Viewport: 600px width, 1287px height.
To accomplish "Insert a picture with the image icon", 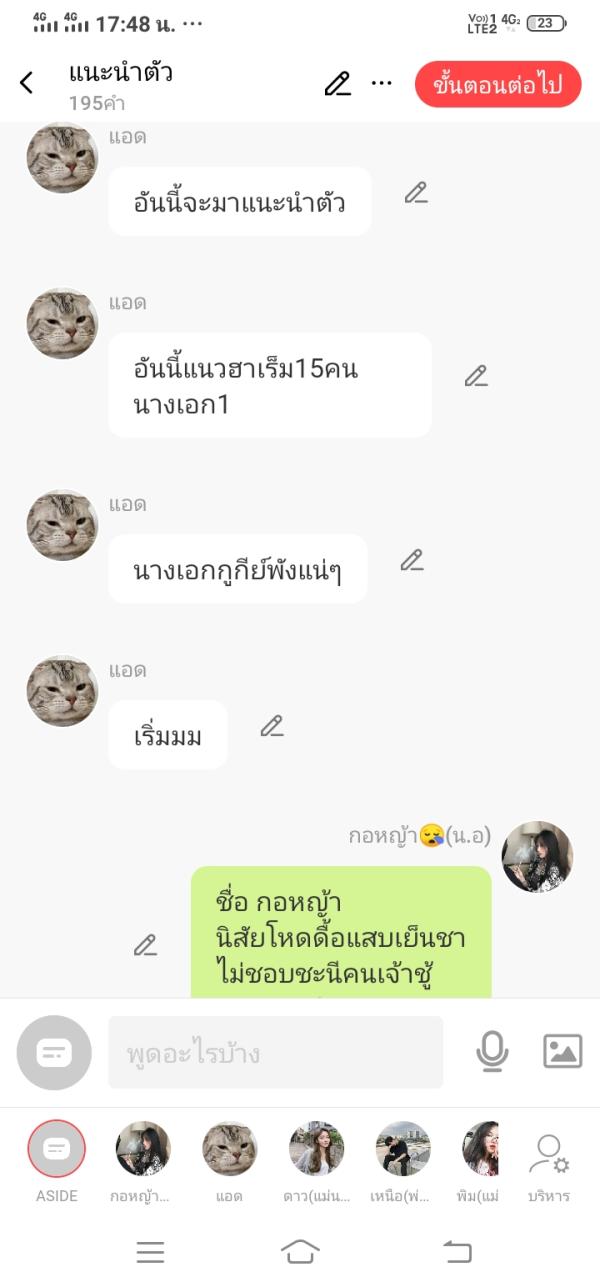I will 562,1051.
